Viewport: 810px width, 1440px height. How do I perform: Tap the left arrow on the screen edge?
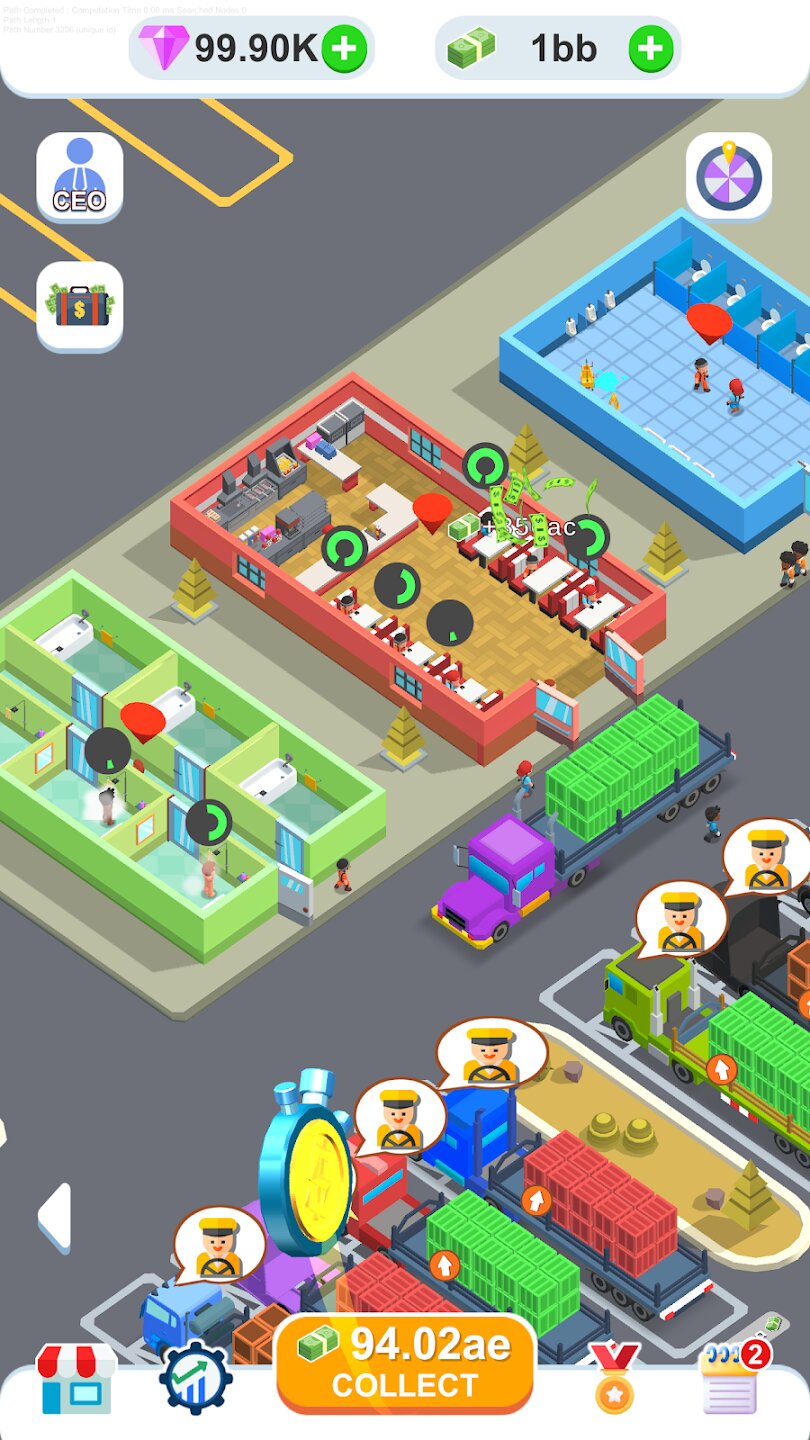tap(55, 1215)
